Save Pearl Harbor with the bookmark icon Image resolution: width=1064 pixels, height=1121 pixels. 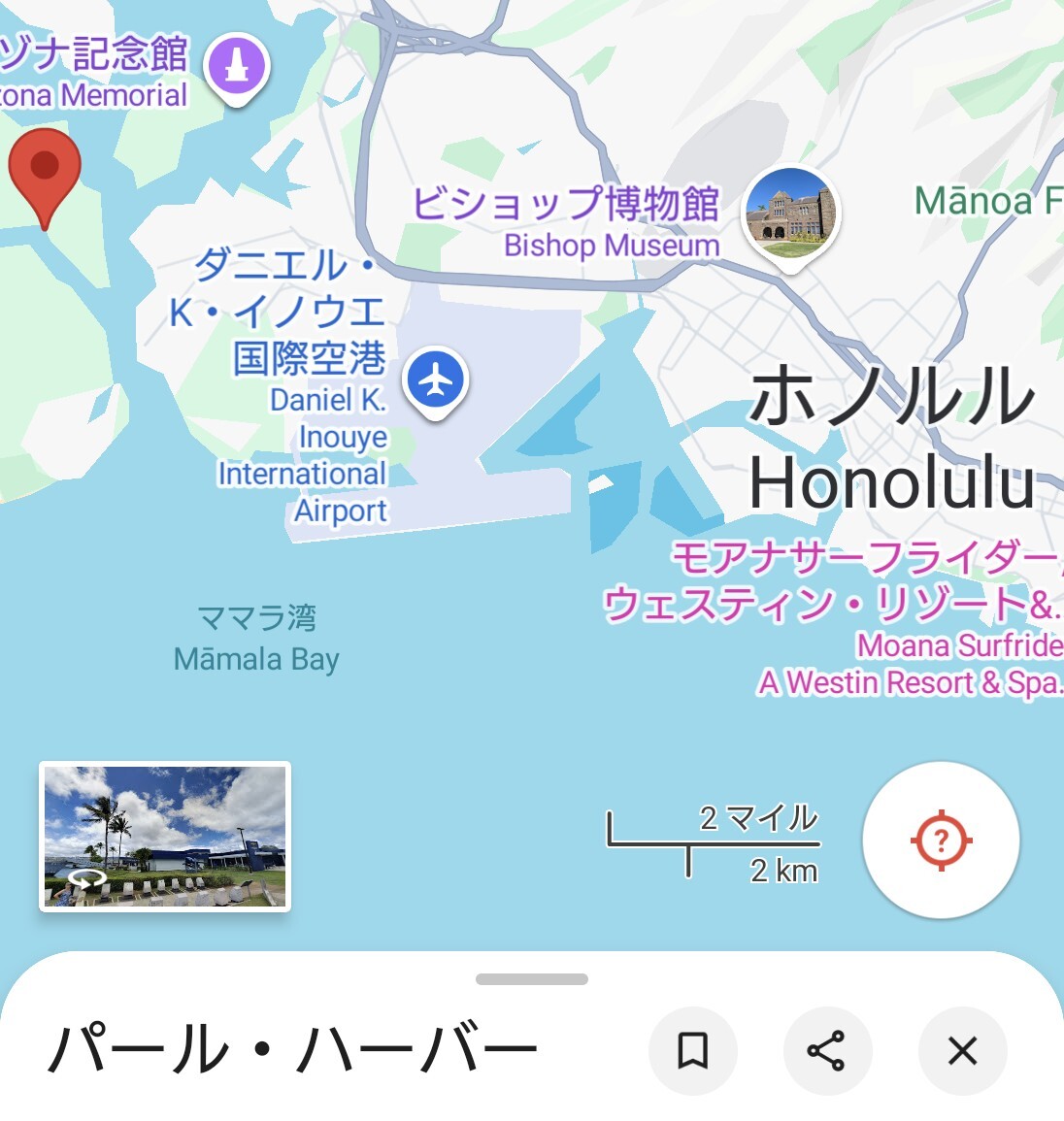tap(692, 1051)
